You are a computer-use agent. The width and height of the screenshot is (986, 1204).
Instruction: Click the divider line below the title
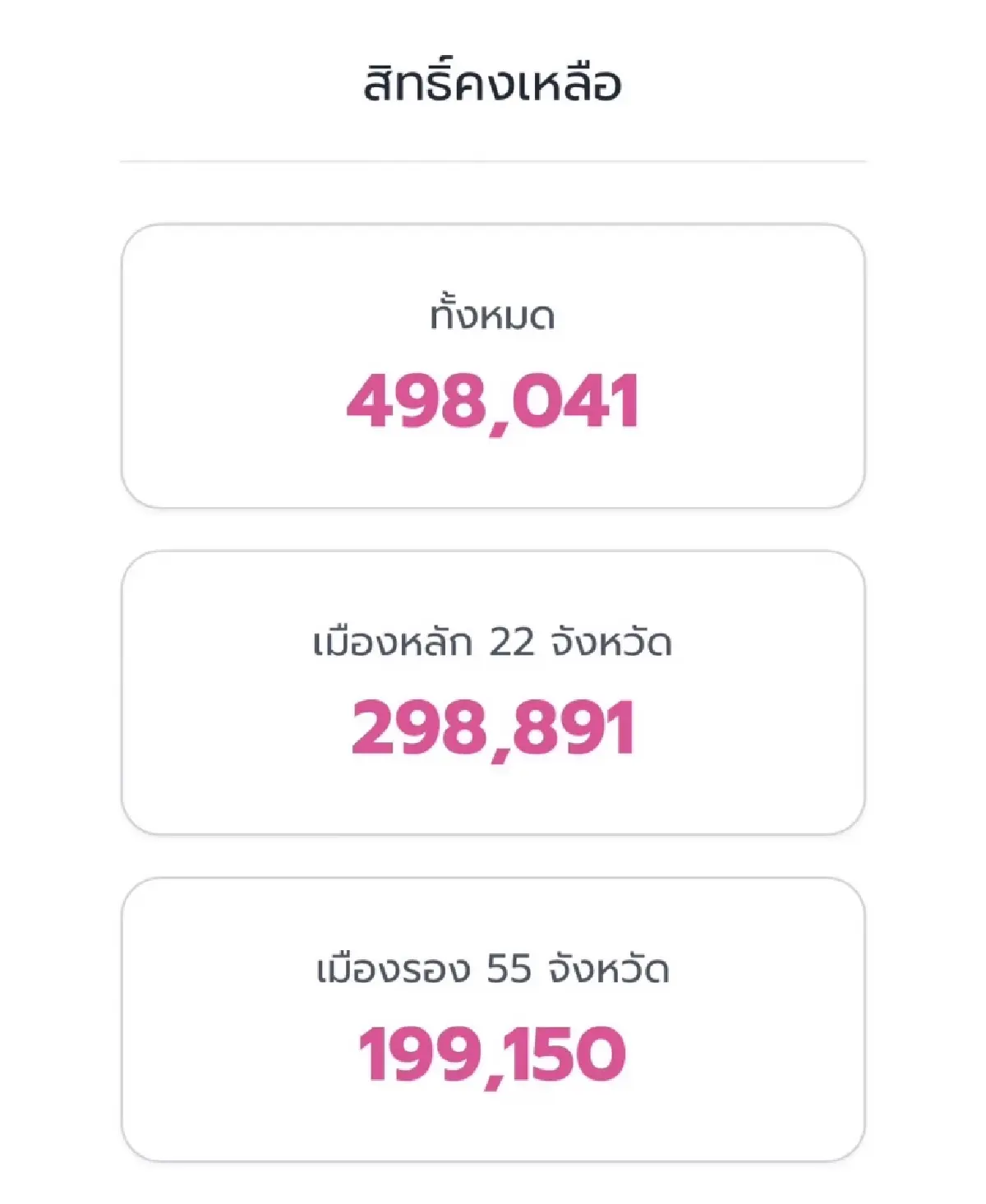pyautogui.click(x=493, y=159)
